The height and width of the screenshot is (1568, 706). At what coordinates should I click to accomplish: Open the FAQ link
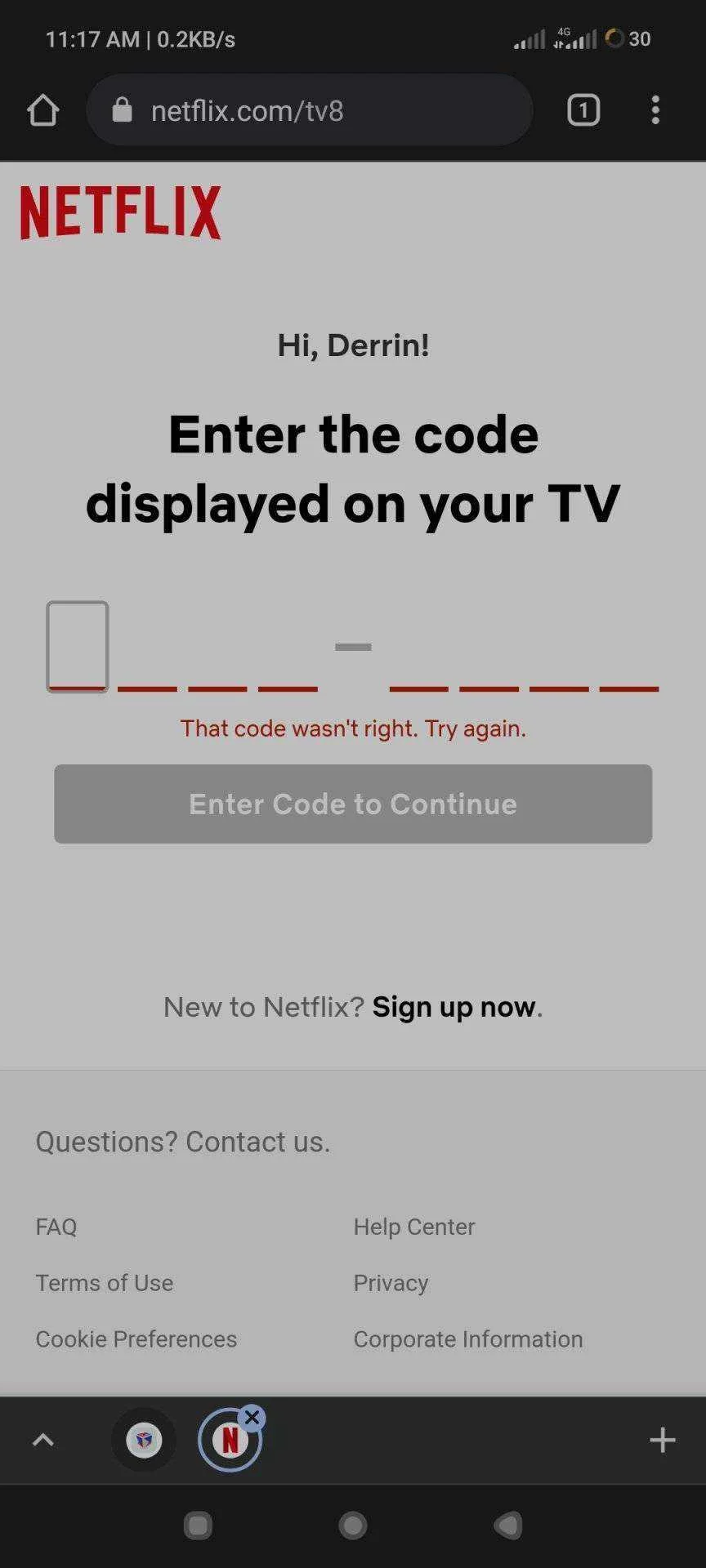56,1227
